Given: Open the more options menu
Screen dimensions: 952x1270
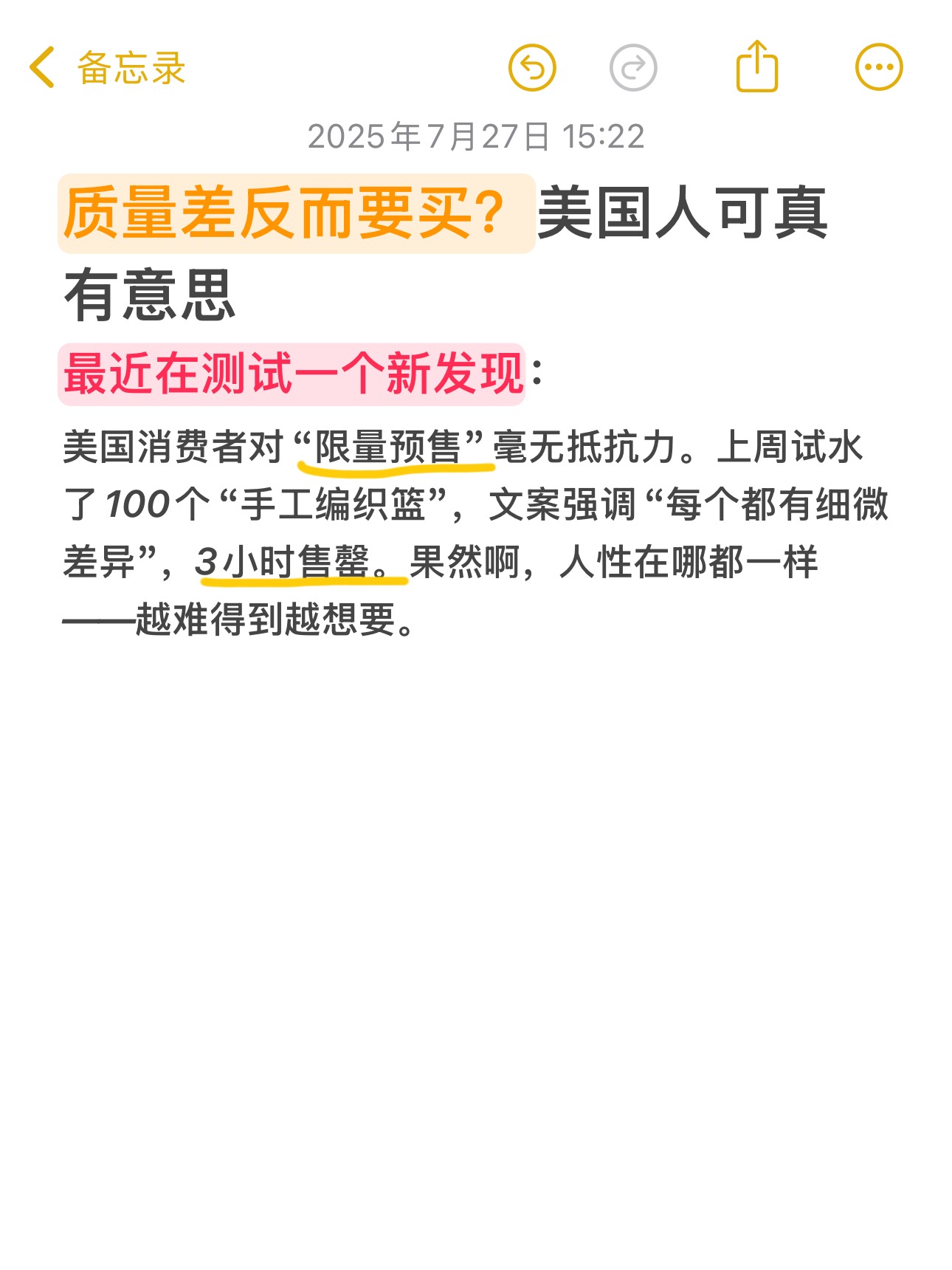Looking at the screenshot, I should 878,67.
